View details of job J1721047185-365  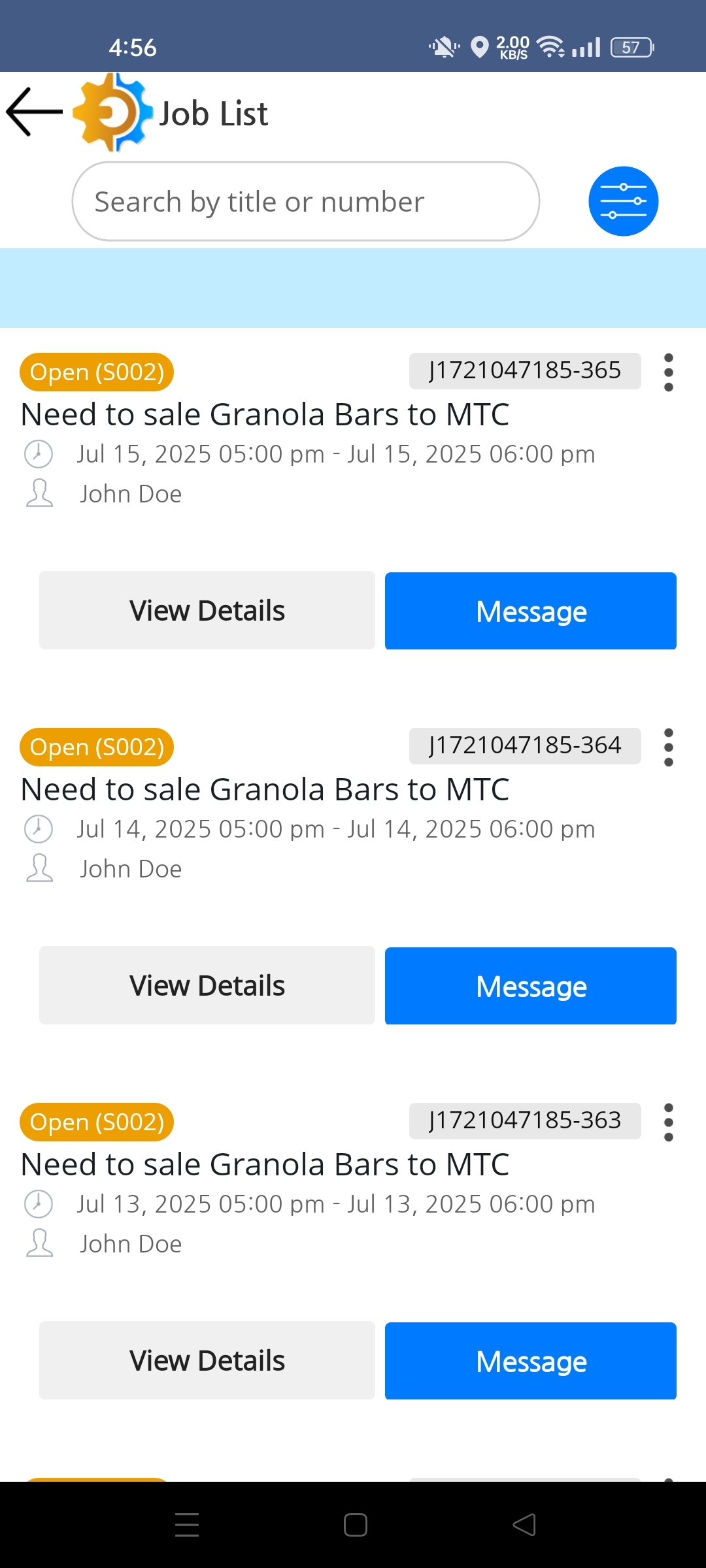207,610
